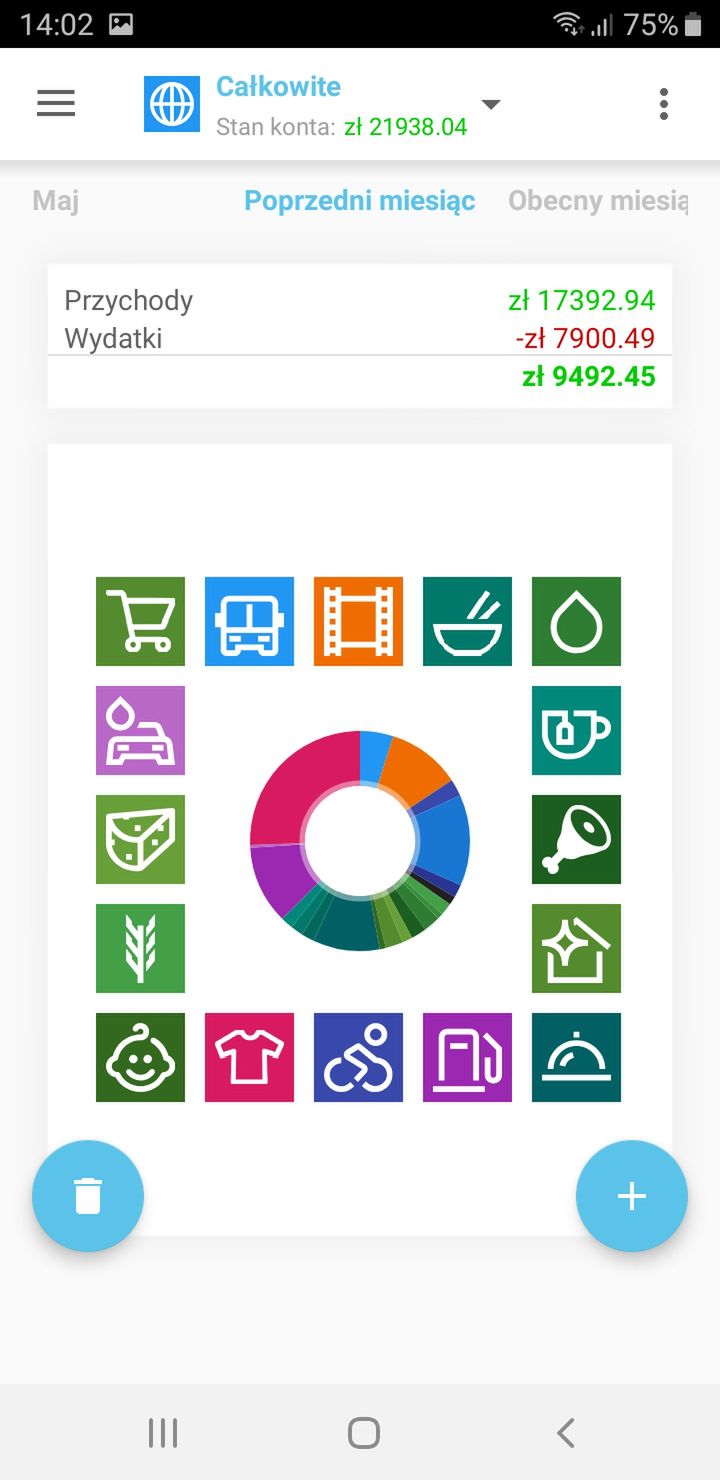Screen dimensions: 720x1480
Task: Open the water drop category tile
Action: click(x=577, y=621)
